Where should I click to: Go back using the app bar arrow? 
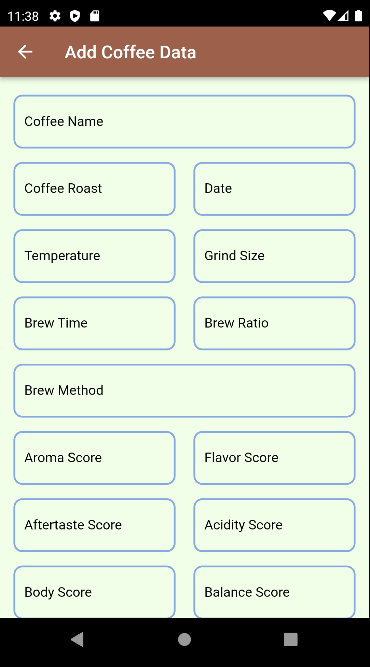click(25, 52)
